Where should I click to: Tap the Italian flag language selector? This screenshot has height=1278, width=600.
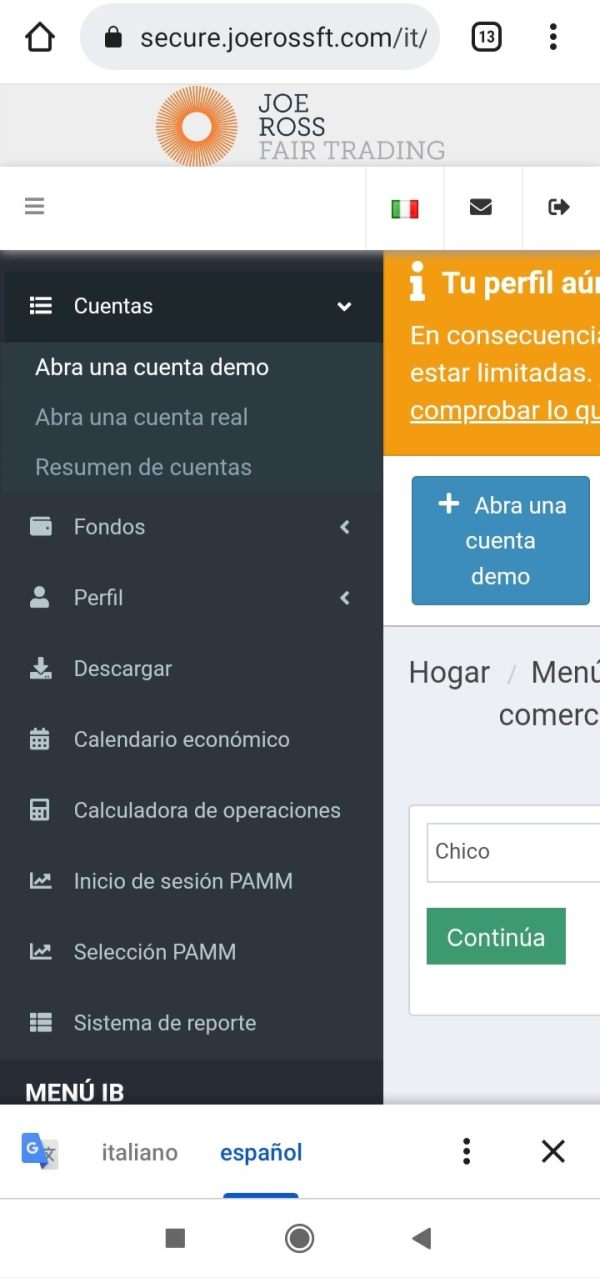click(405, 208)
